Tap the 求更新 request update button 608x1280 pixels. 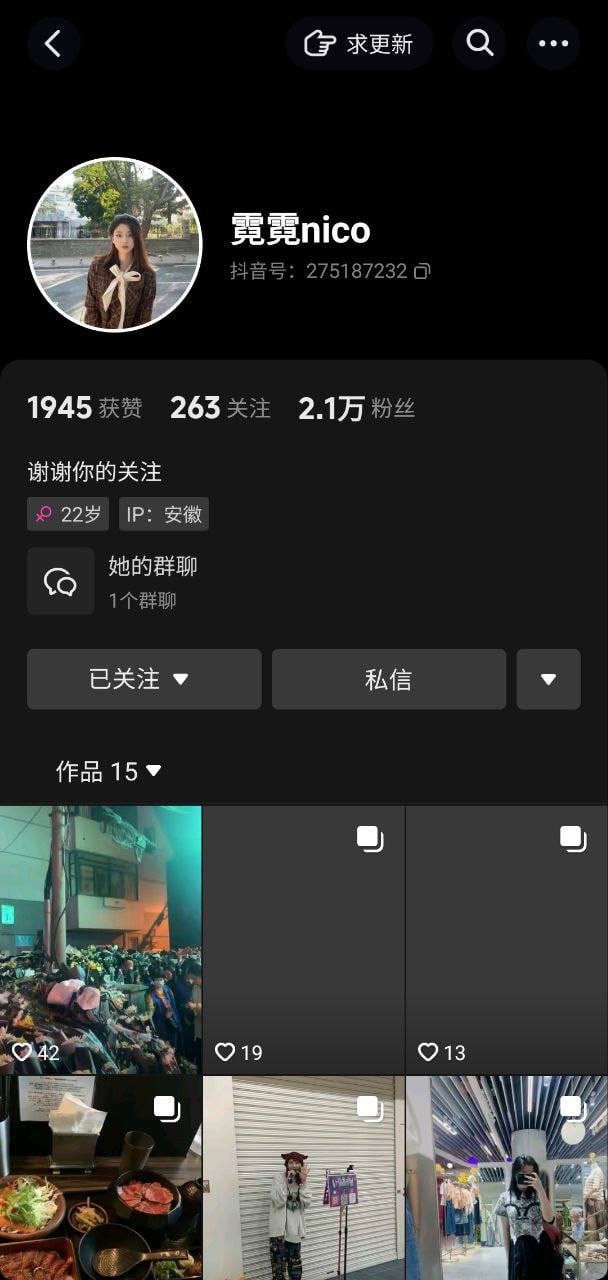[359, 43]
